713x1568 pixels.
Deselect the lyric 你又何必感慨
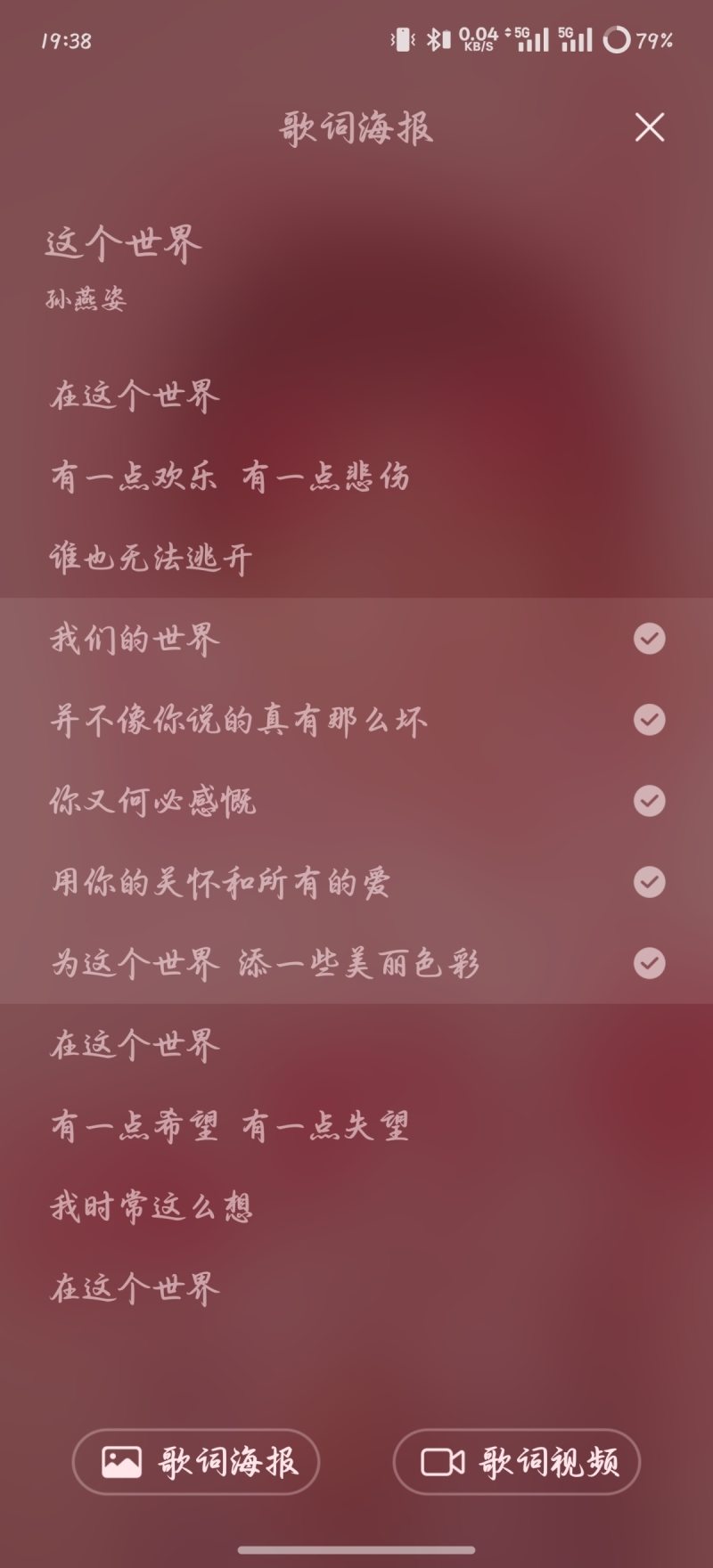coord(649,801)
